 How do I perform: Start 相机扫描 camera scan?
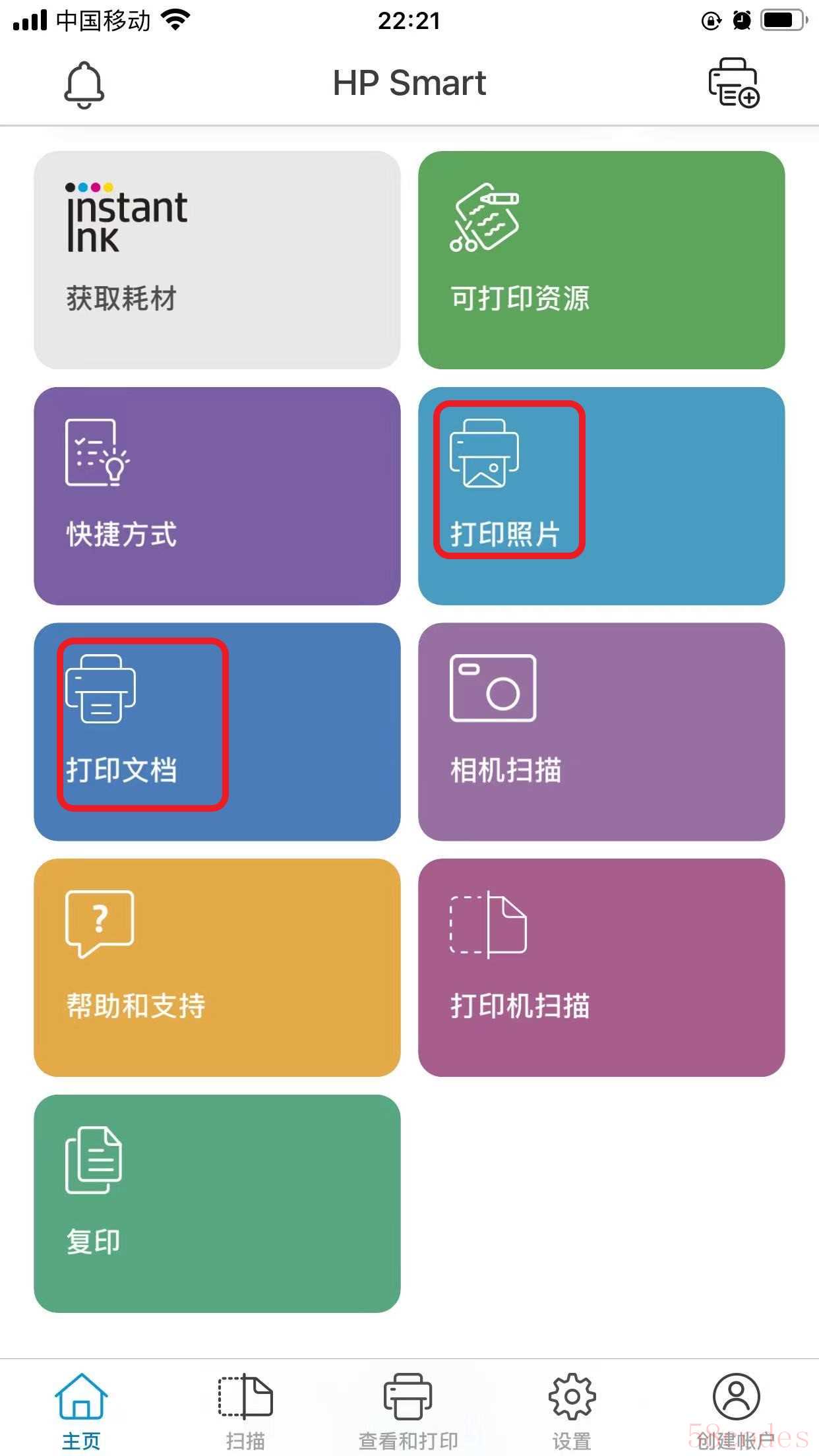click(x=601, y=731)
